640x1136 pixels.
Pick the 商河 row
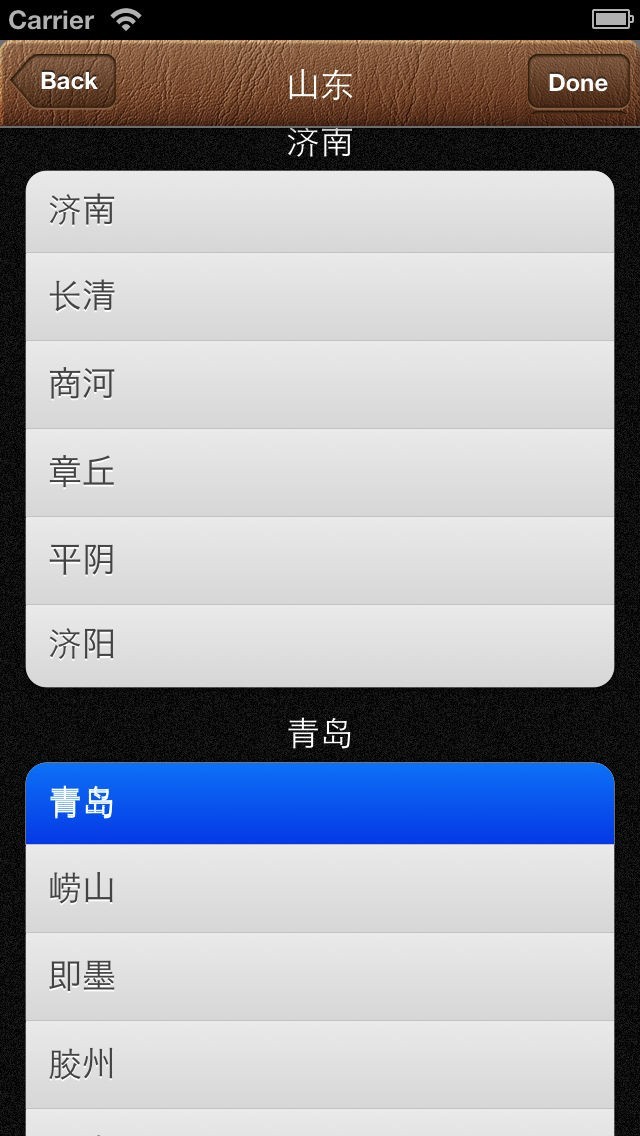coord(320,385)
